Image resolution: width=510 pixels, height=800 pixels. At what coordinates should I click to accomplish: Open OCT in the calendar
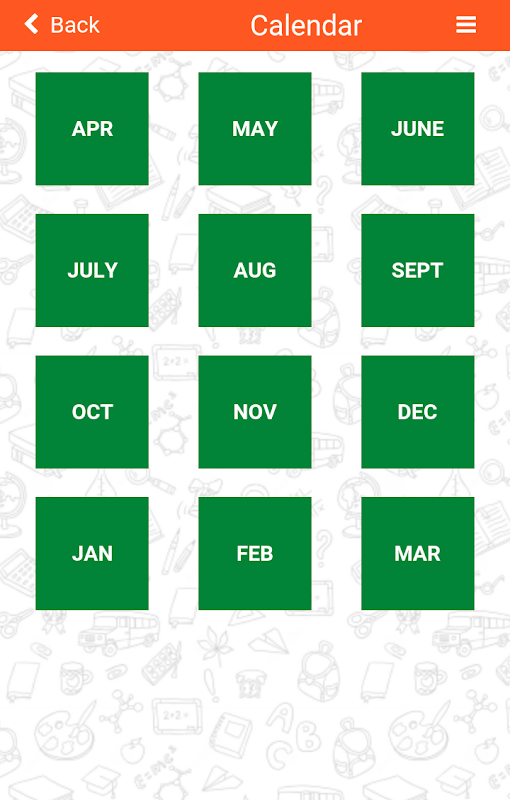[x=92, y=412]
